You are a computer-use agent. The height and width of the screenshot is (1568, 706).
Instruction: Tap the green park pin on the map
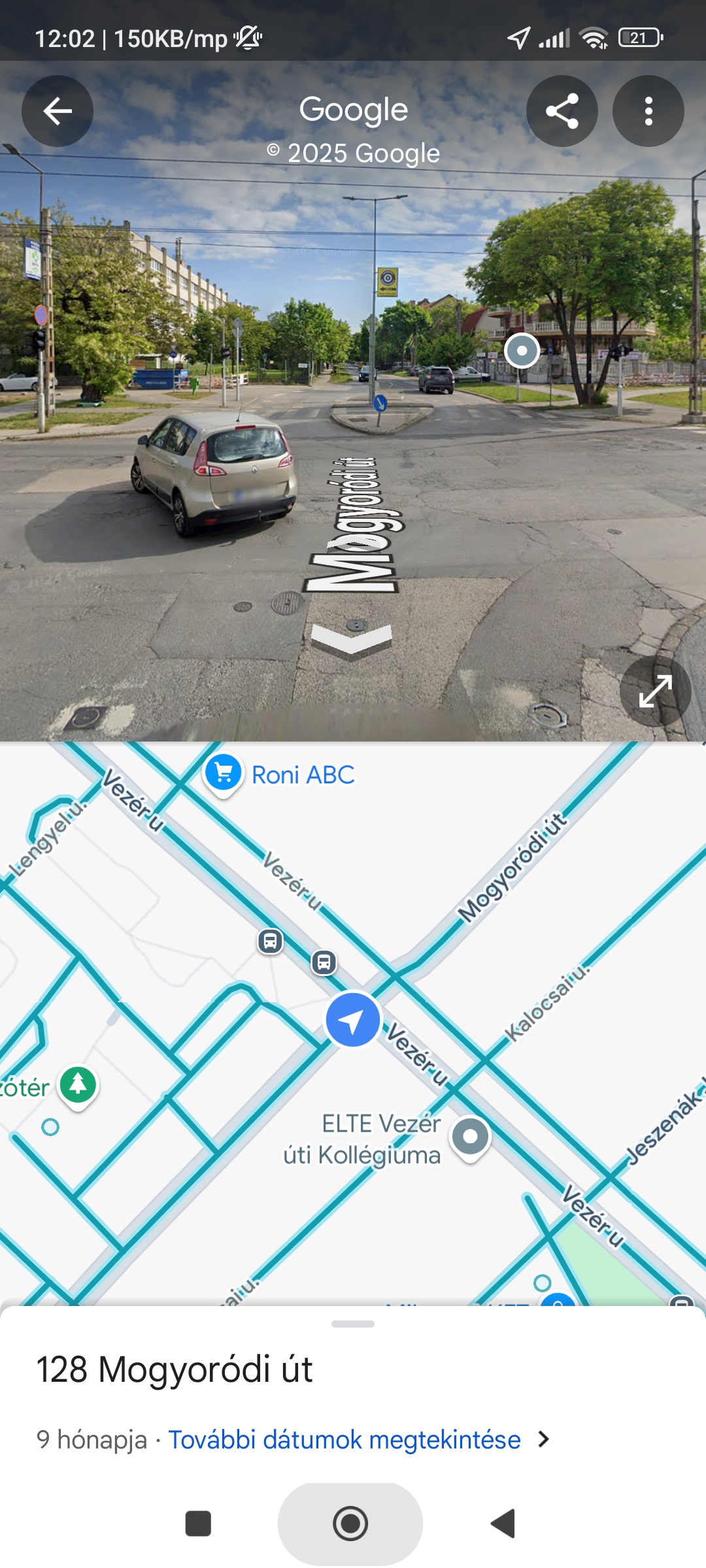pyautogui.click(x=78, y=1085)
